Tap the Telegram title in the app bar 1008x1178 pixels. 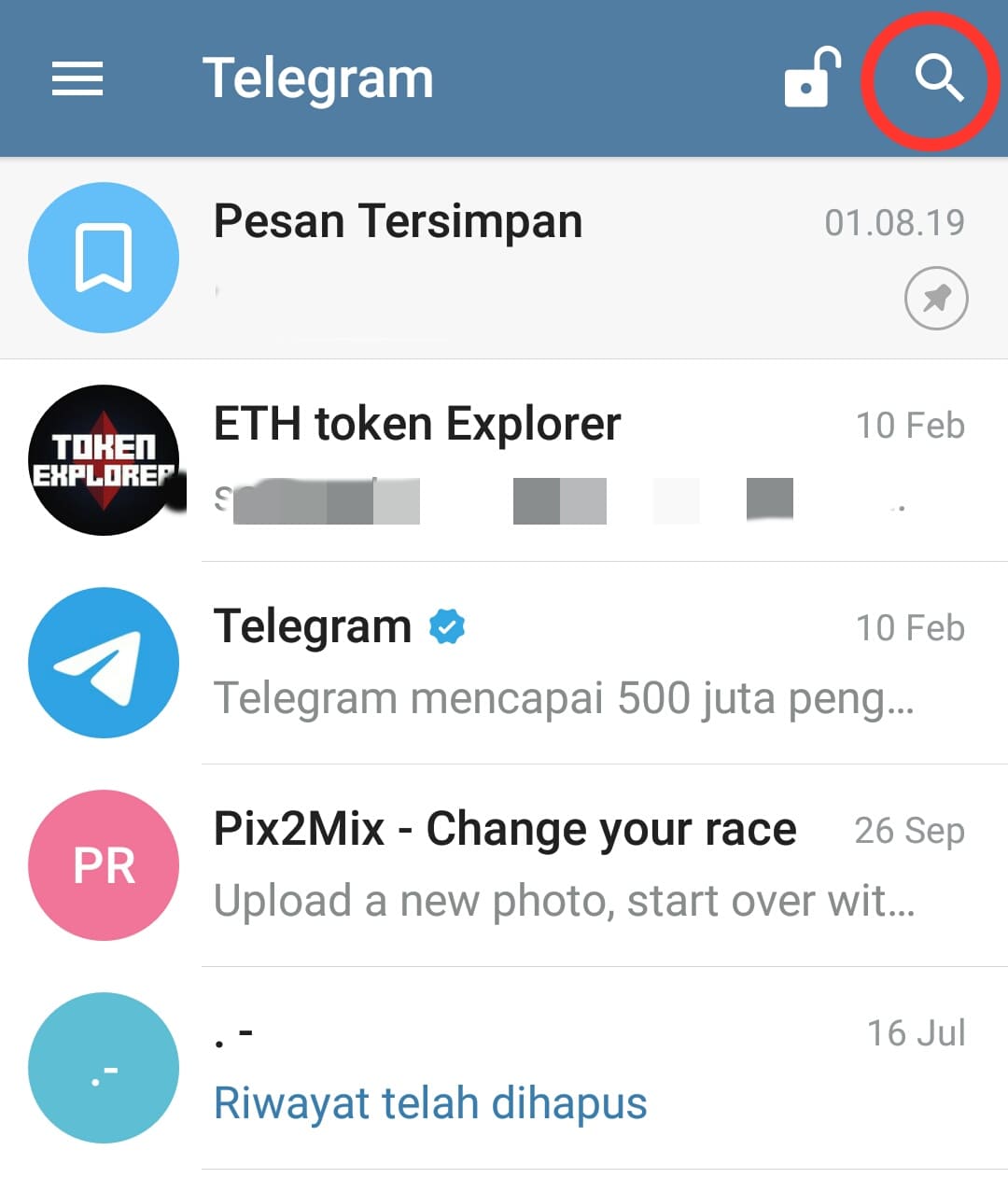point(319,78)
